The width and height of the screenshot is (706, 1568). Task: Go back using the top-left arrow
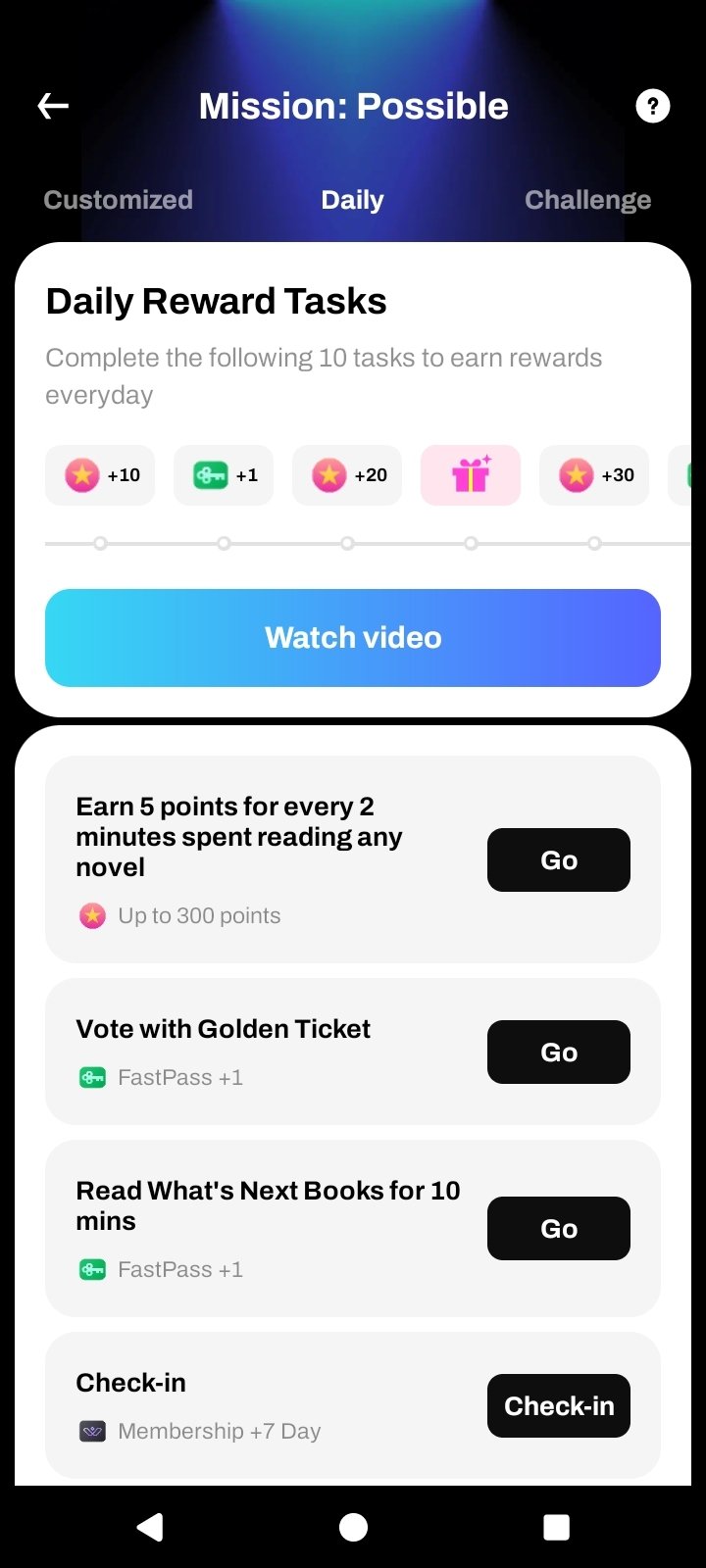tap(53, 106)
